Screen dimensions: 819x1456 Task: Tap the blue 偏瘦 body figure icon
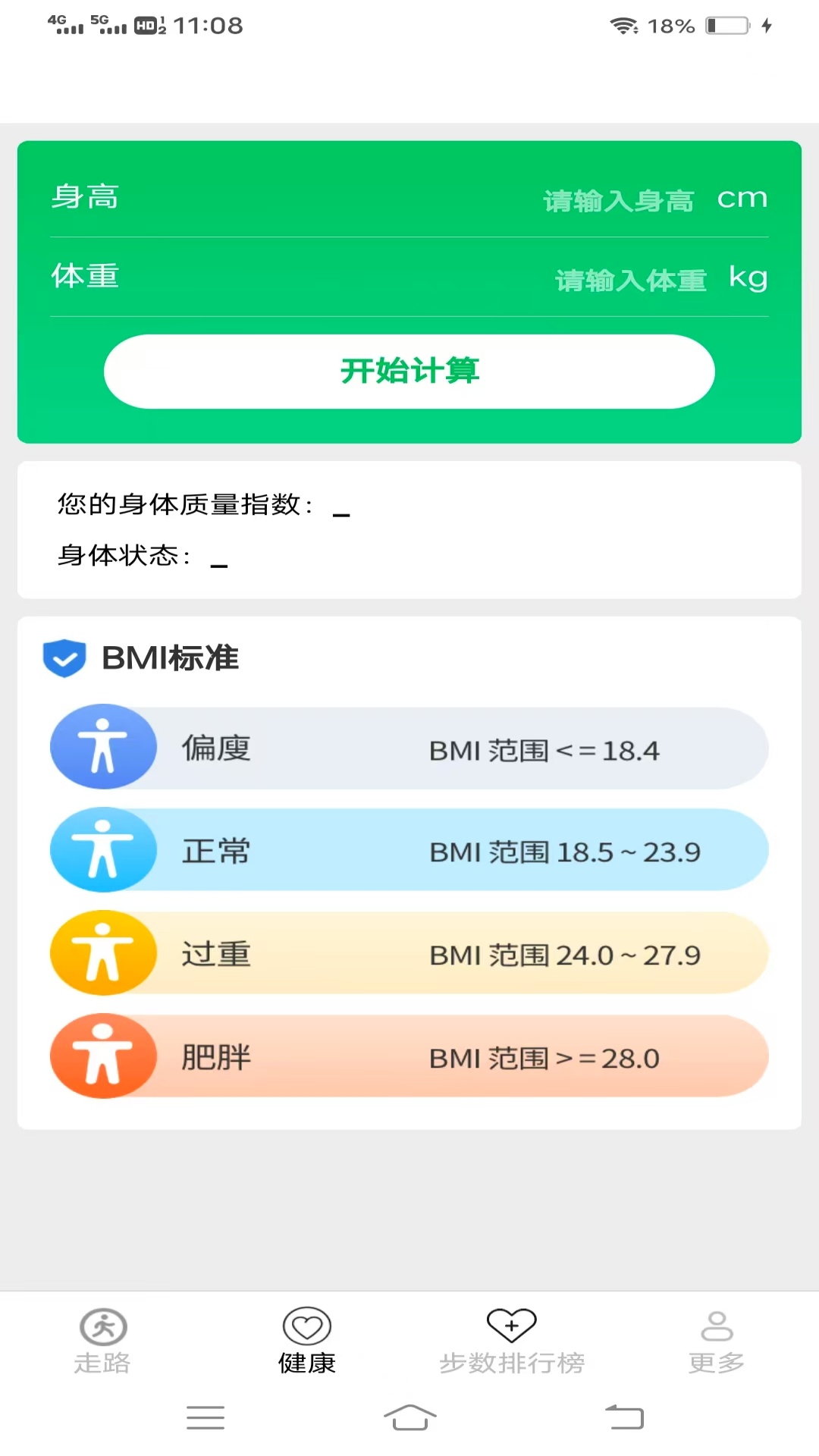click(104, 746)
